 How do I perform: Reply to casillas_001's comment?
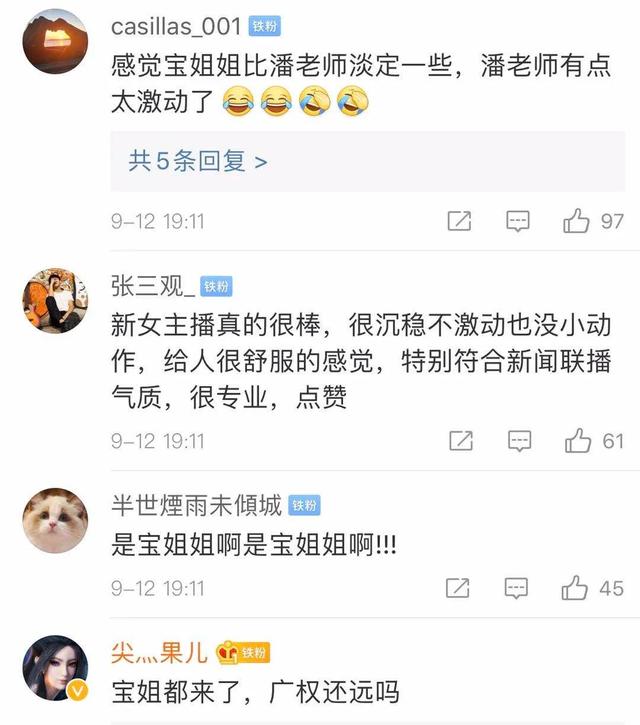(517, 221)
